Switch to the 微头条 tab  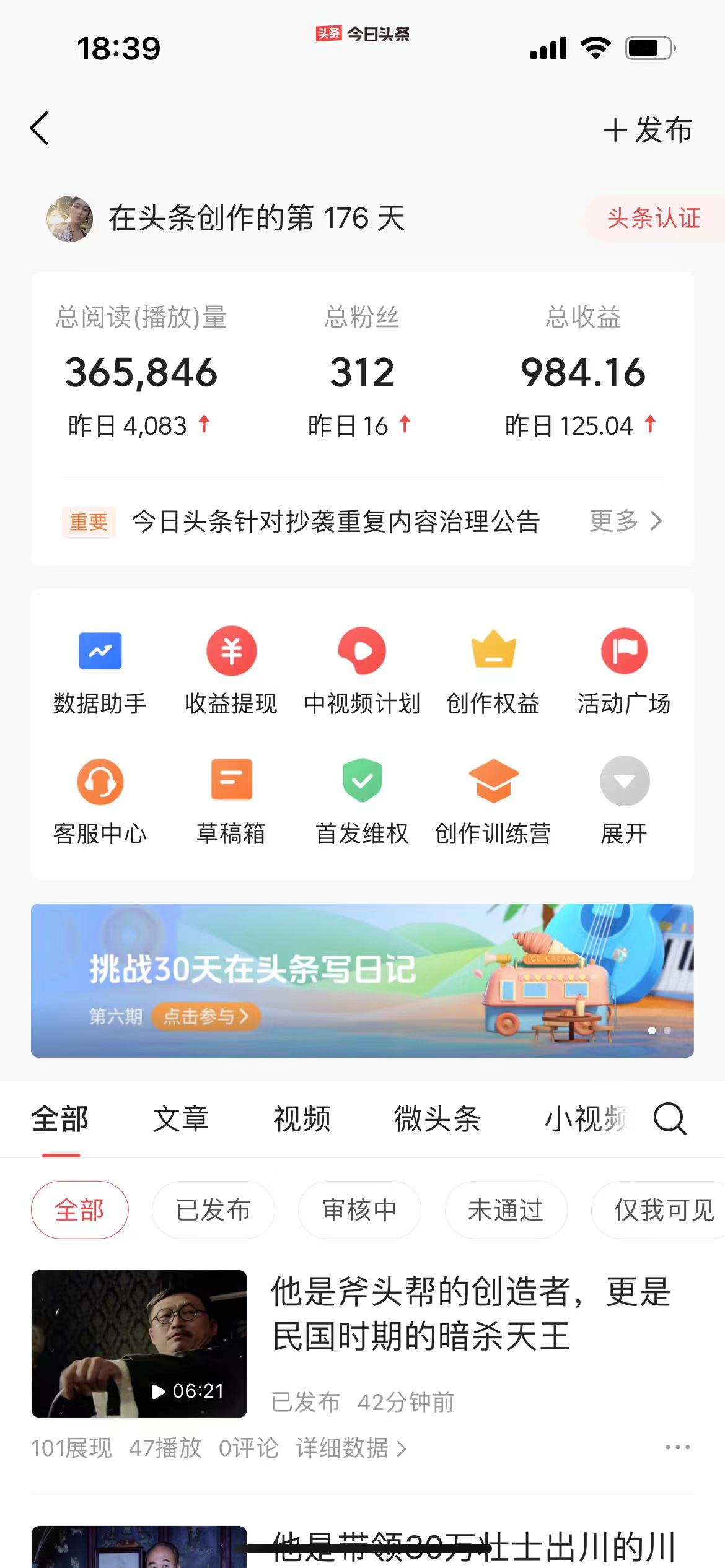[x=437, y=1119]
